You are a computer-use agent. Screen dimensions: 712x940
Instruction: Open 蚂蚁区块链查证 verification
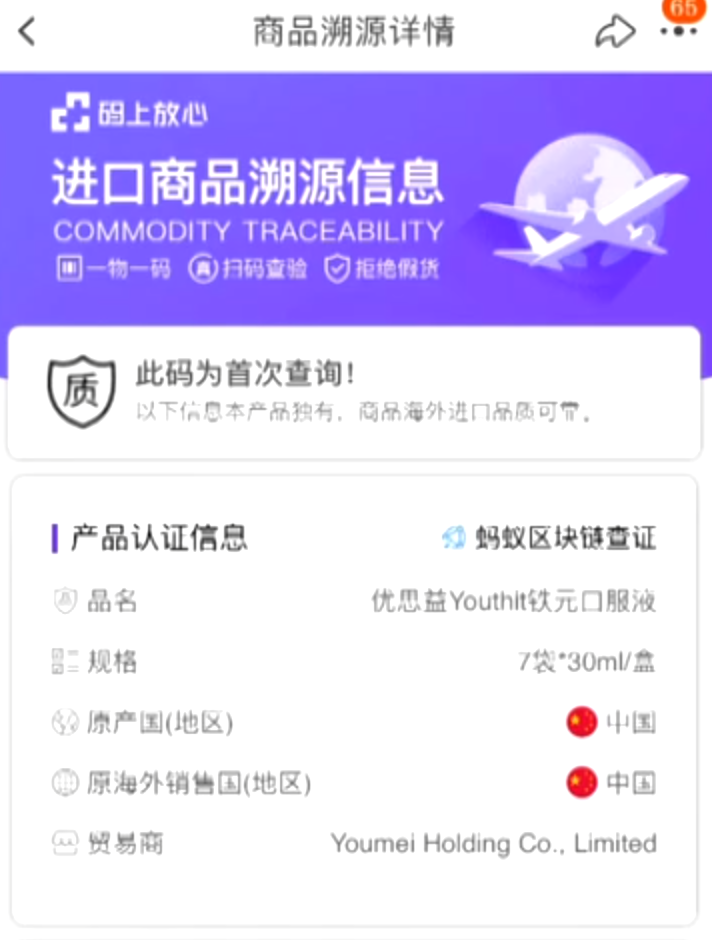tap(550, 538)
